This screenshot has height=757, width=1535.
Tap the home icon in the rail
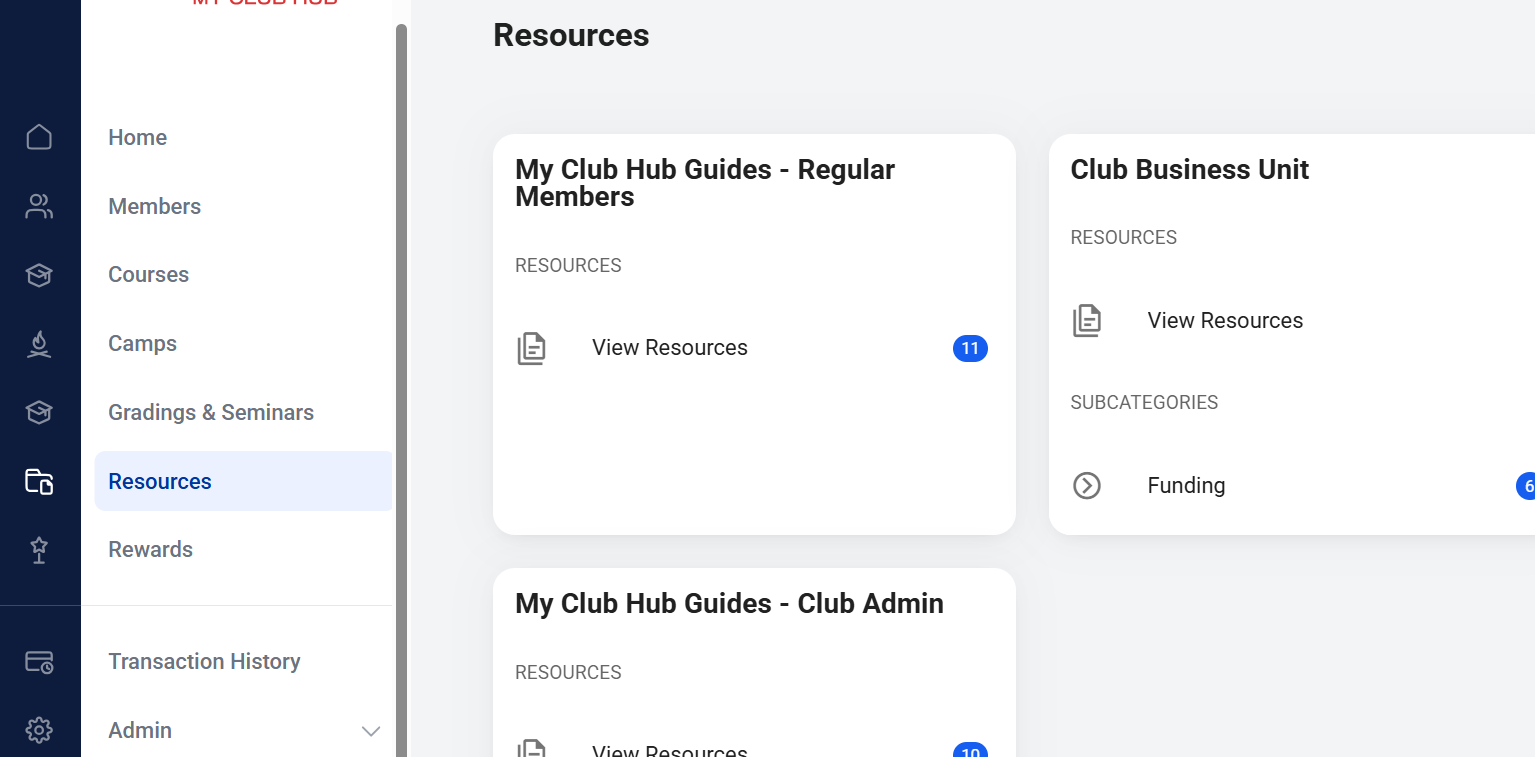click(x=39, y=137)
